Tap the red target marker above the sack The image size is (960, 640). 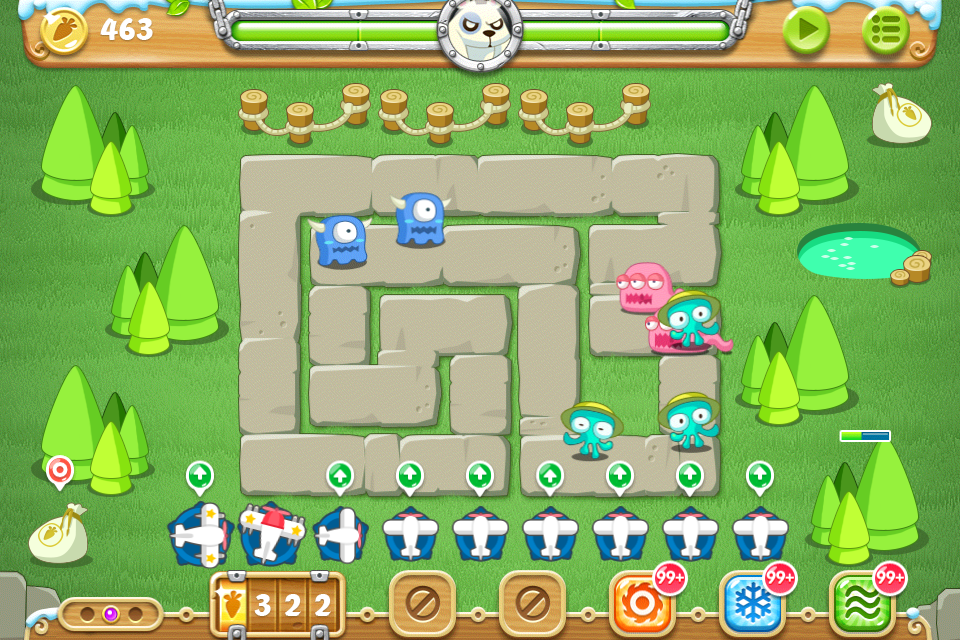tap(60, 470)
